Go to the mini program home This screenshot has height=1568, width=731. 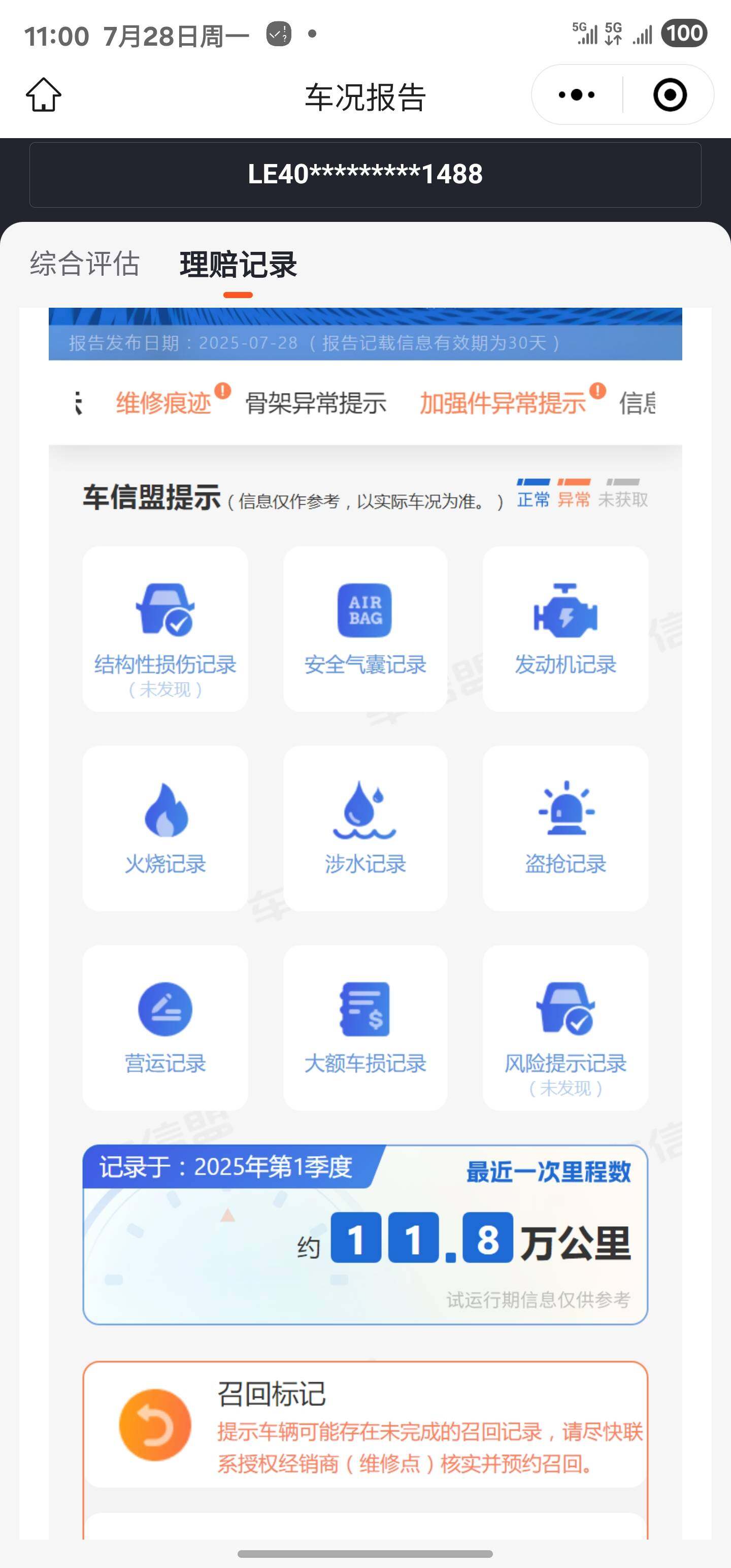click(x=43, y=95)
